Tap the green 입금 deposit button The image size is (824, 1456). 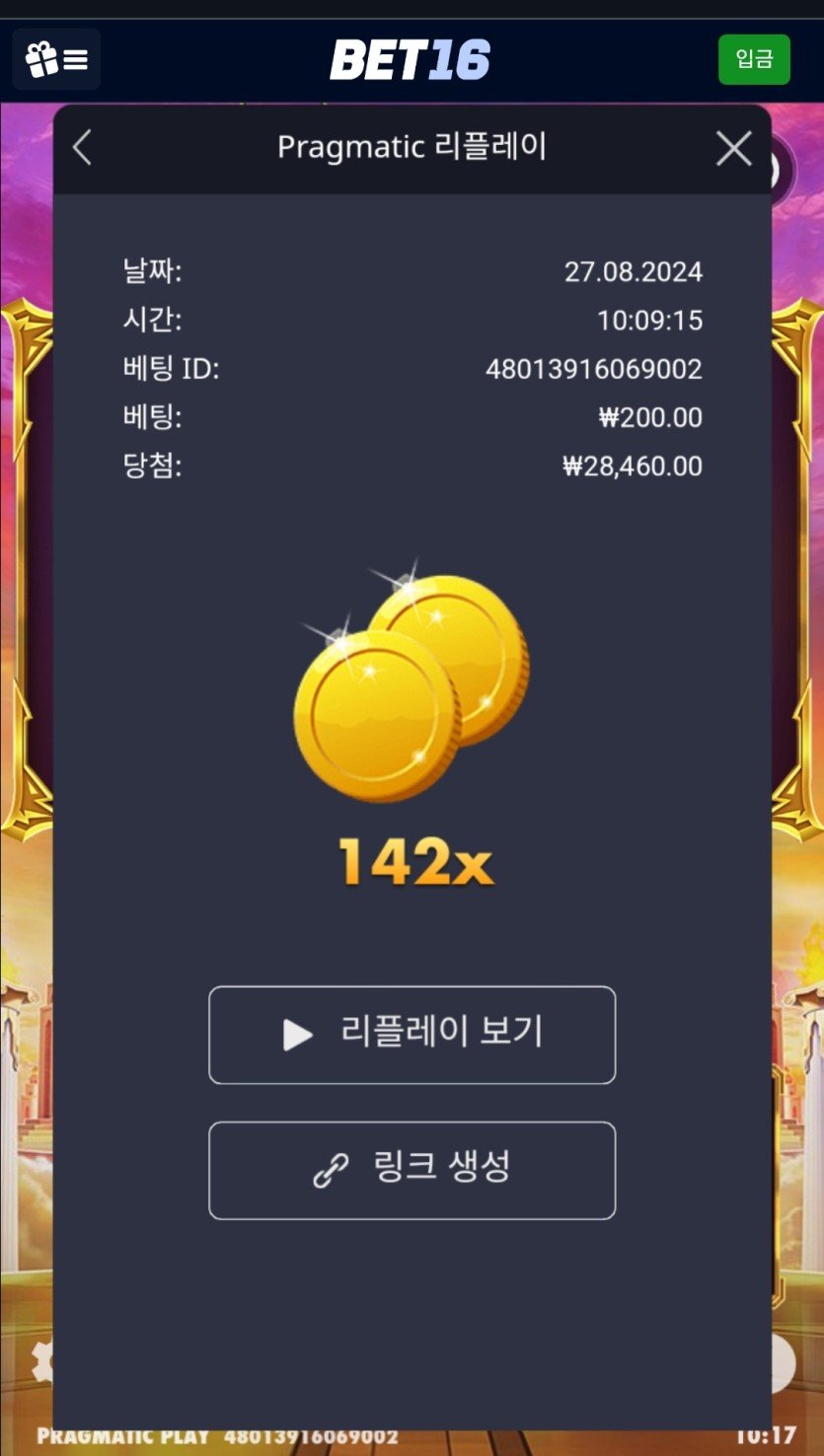pyautogui.click(x=754, y=59)
